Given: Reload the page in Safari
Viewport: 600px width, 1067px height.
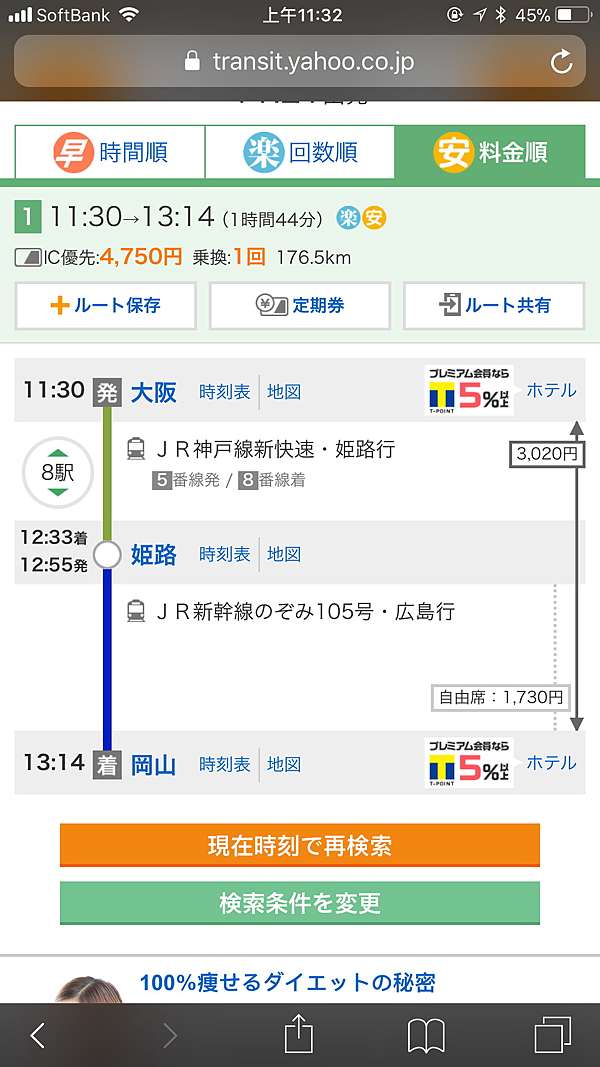Looking at the screenshot, I should click(562, 62).
